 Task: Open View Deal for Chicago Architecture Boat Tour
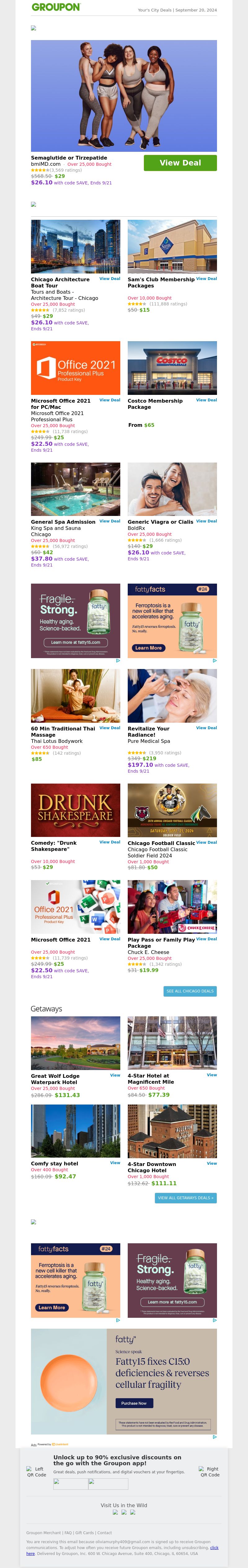point(109,279)
